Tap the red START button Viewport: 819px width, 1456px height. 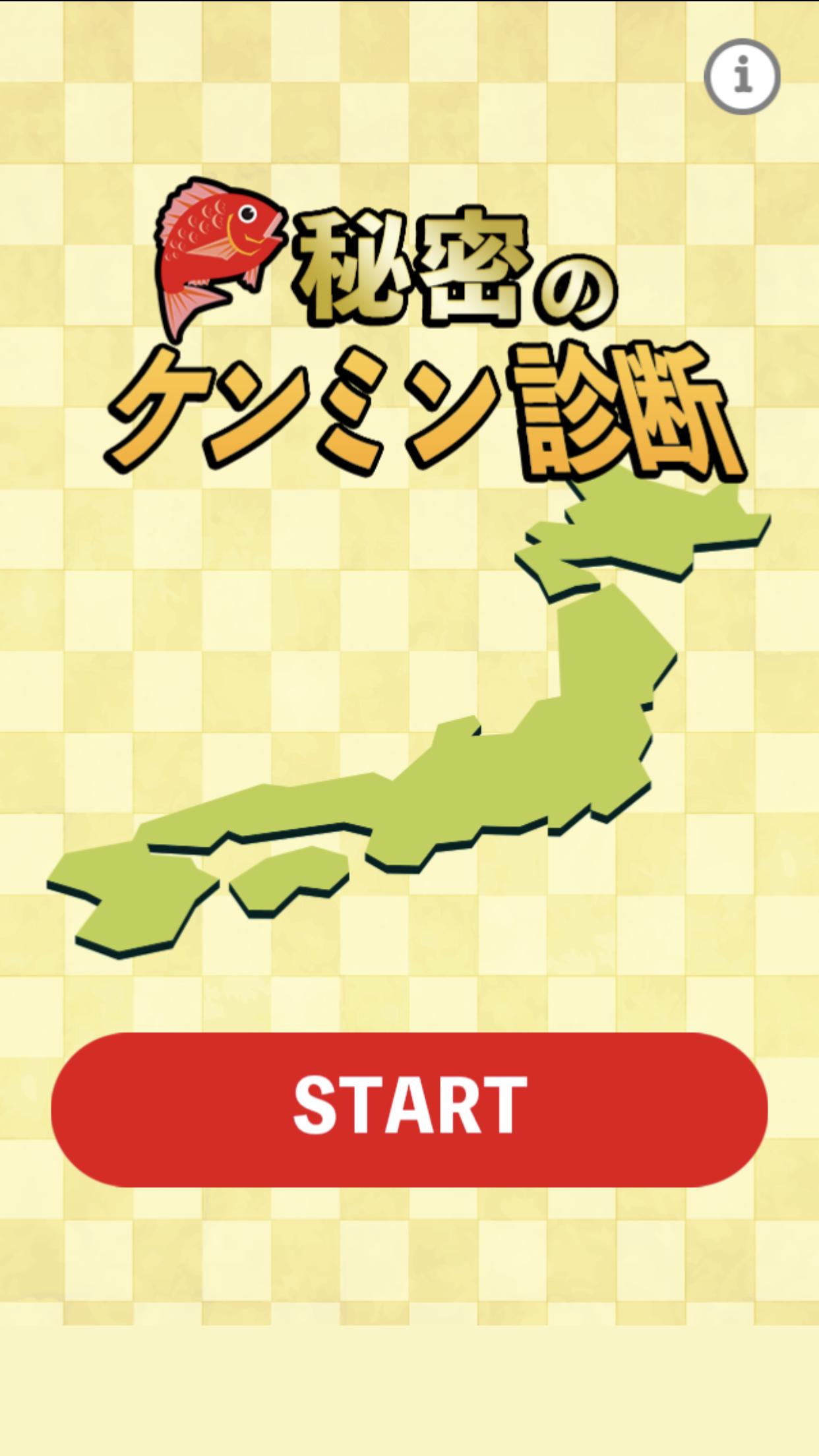click(409, 1109)
